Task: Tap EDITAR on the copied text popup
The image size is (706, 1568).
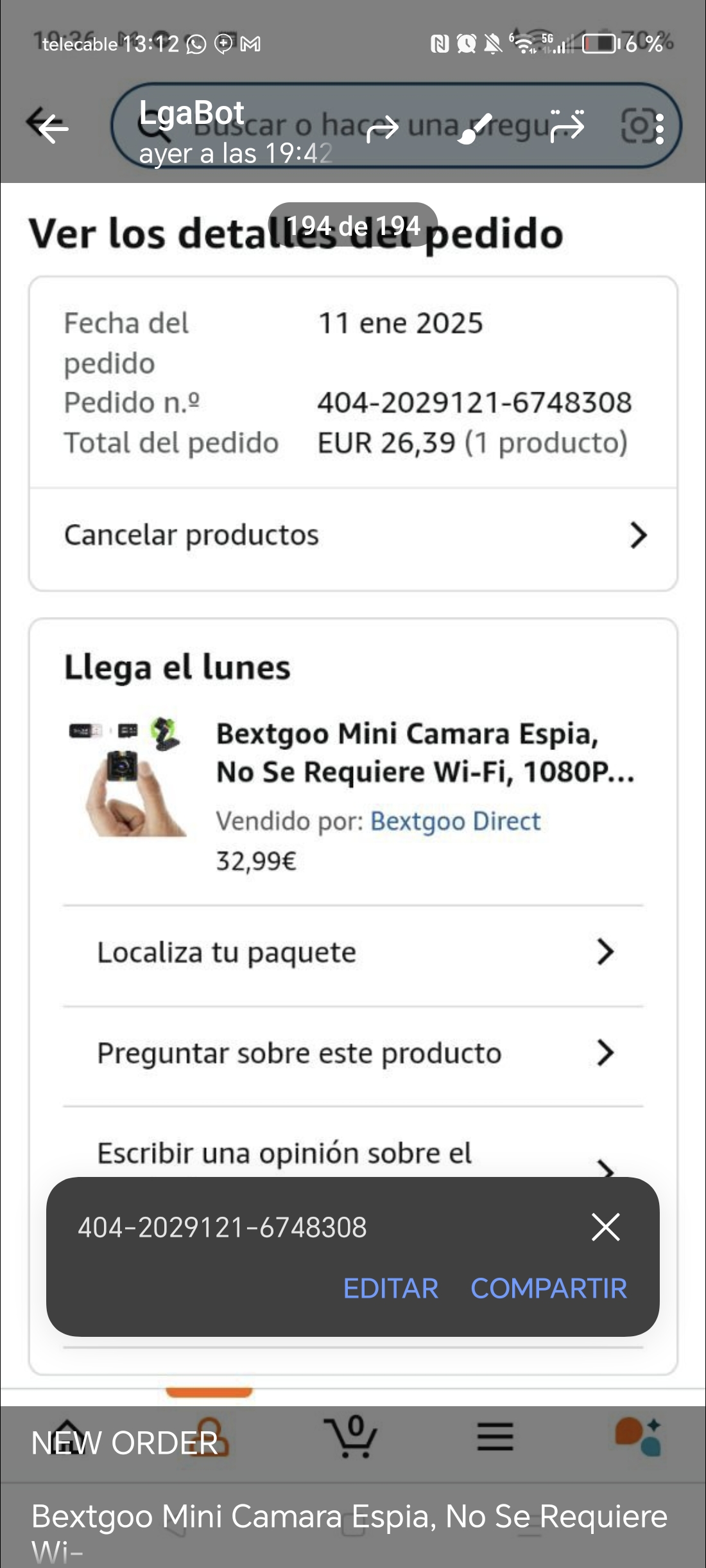Action: point(390,1288)
